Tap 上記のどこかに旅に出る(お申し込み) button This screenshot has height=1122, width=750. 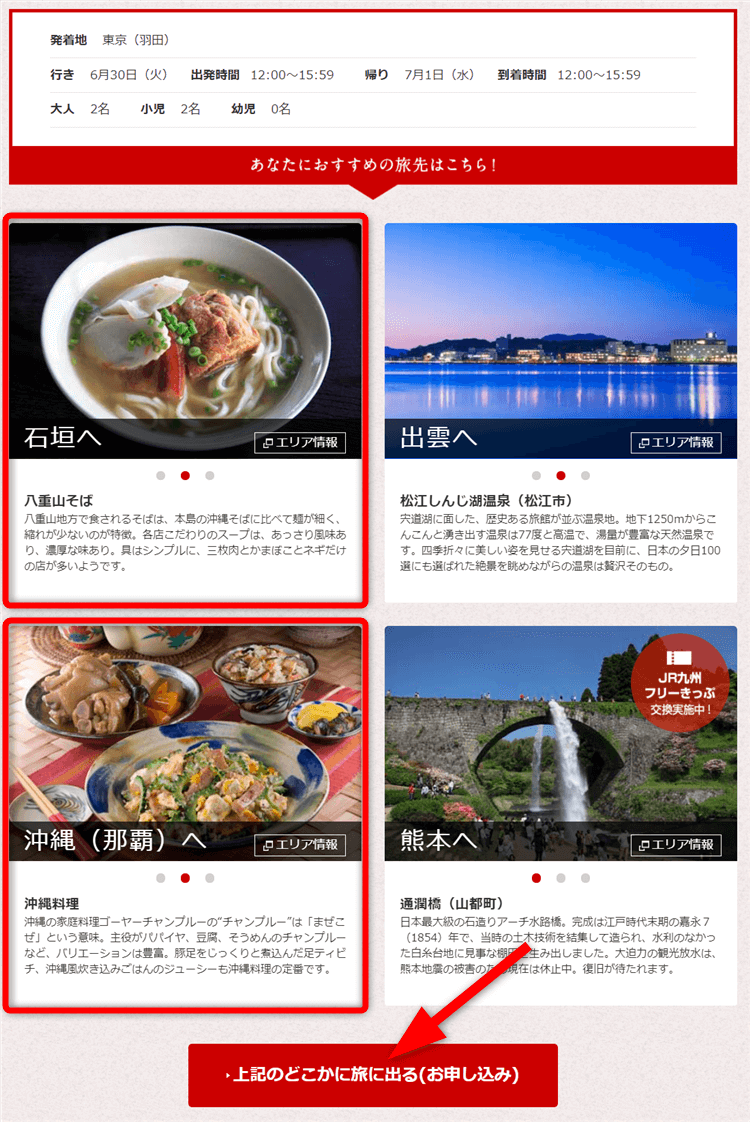373,1075
